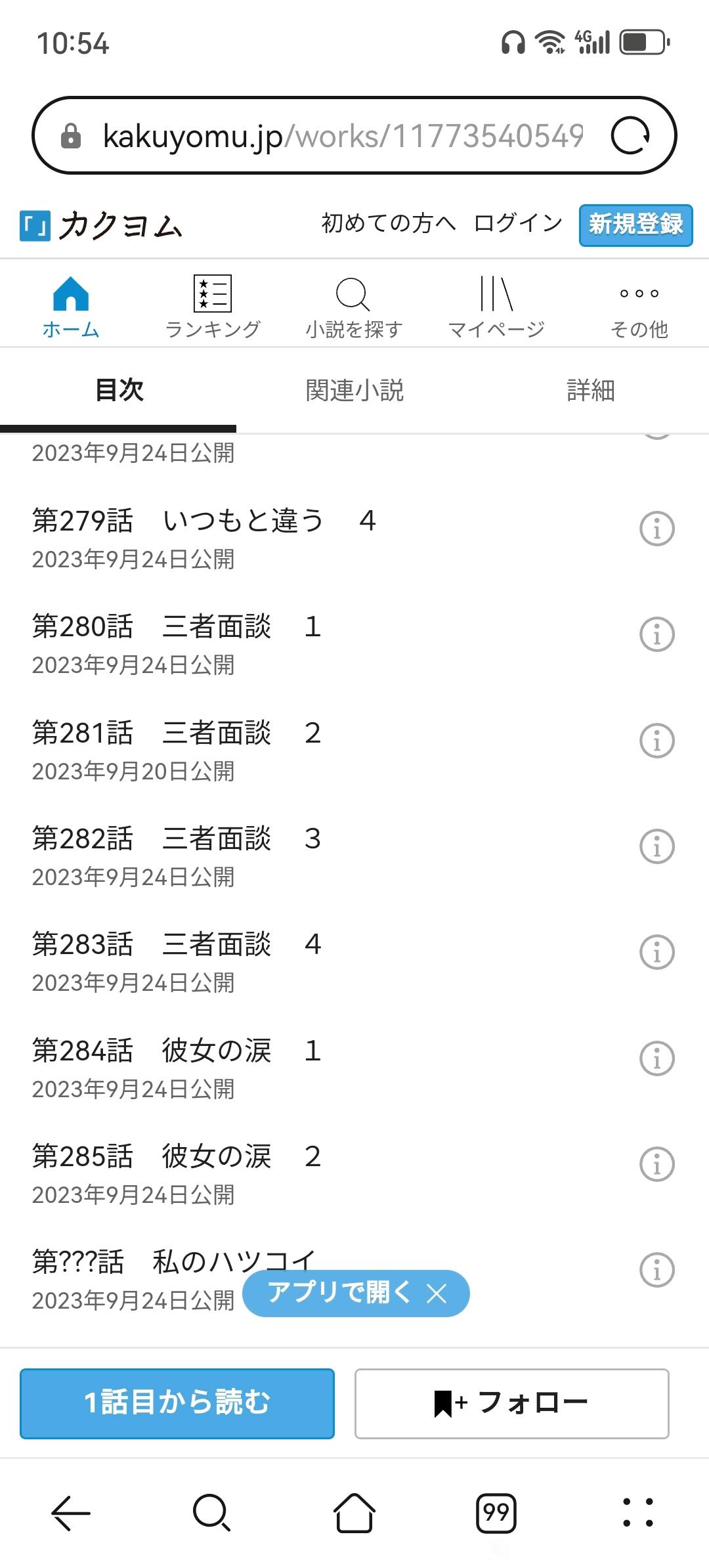The height and width of the screenshot is (1568, 709).
Task: Show info for 第279話 いつもと違う 4
Action: 657,529
